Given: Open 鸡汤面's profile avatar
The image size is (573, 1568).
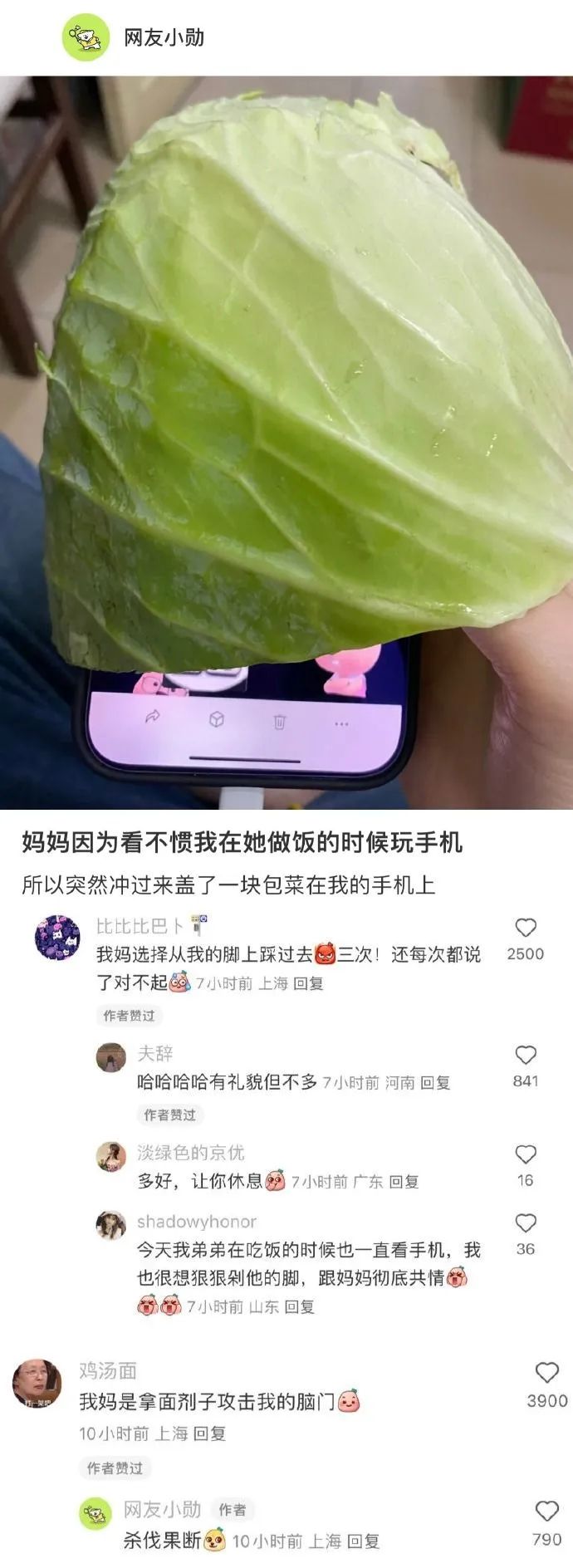Looking at the screenshot, I should 37,1384.
